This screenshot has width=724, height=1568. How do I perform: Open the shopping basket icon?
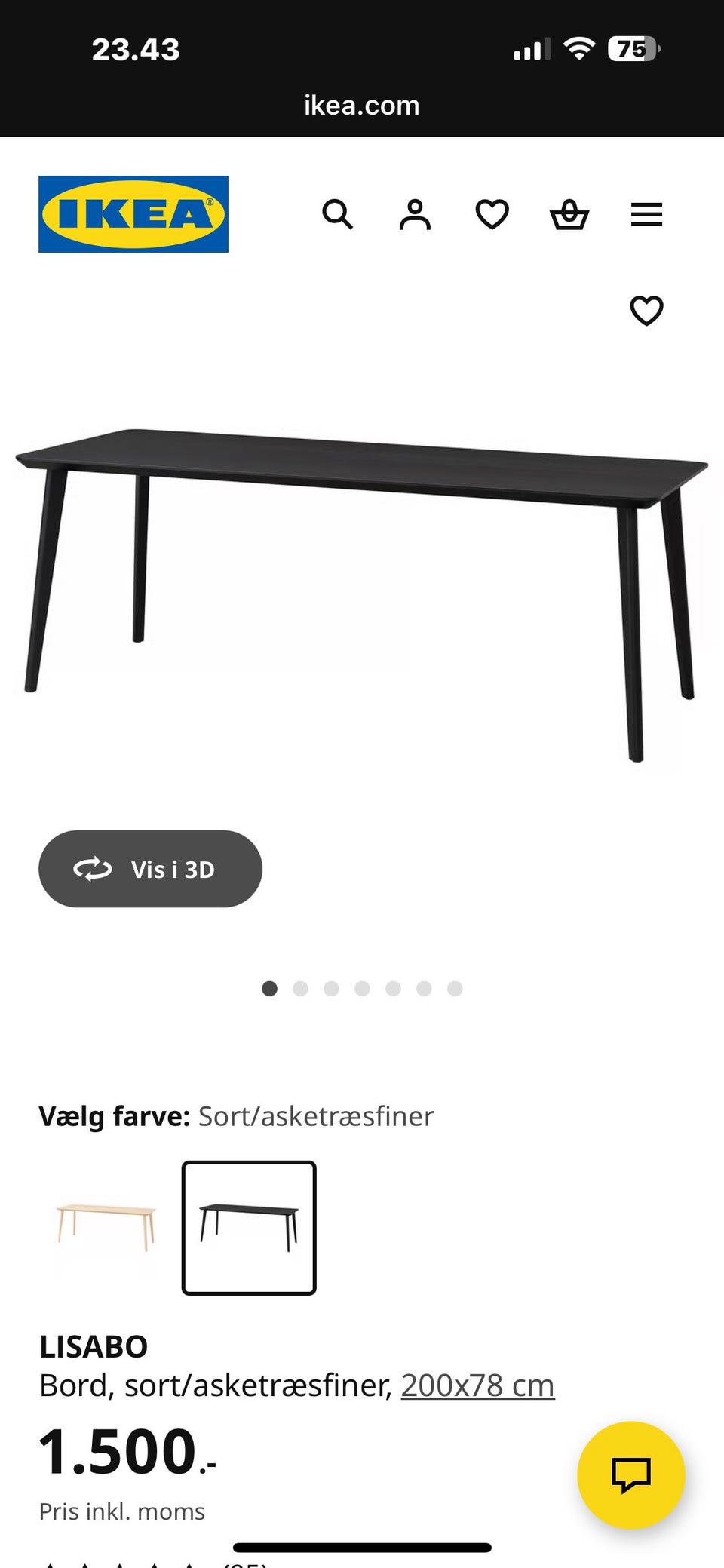[x=570, y=215]
